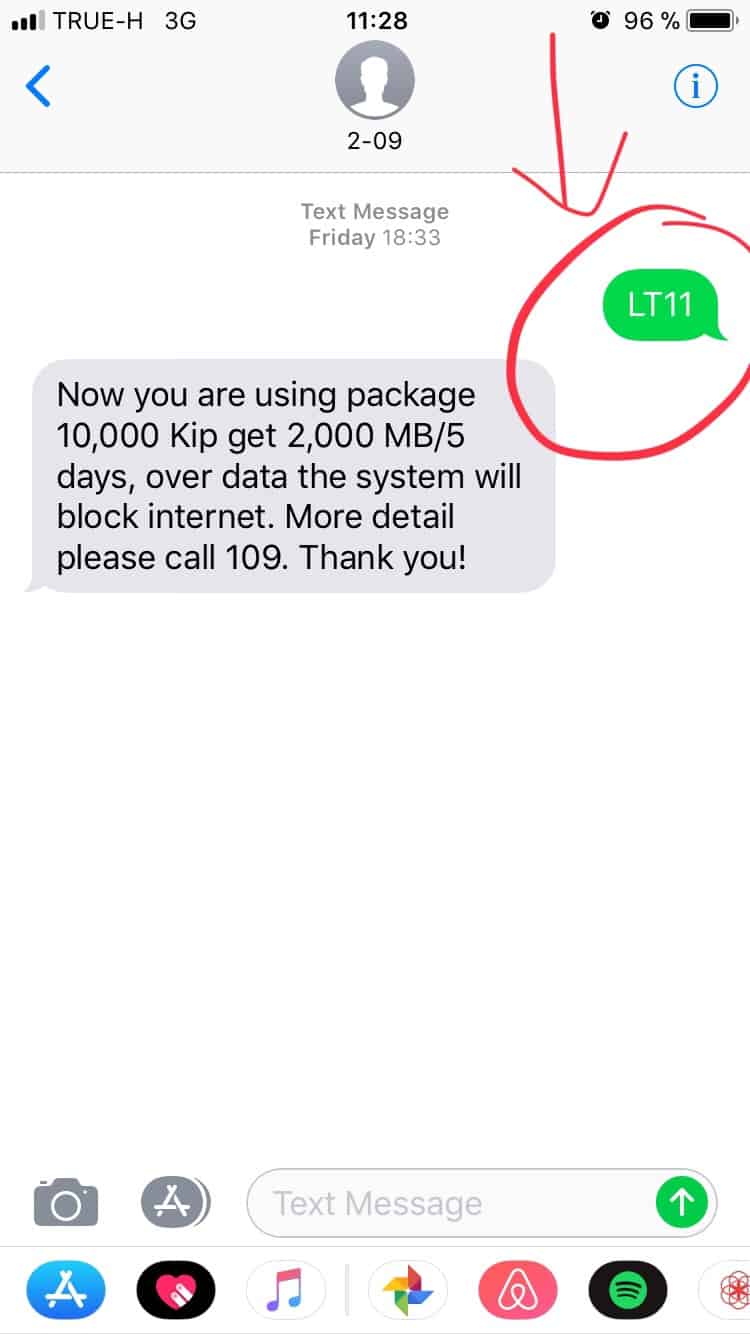This screenshot has height=1334, width=750.
Task: Open the Google Photos iMessage app
Action: coord(409,1290)
